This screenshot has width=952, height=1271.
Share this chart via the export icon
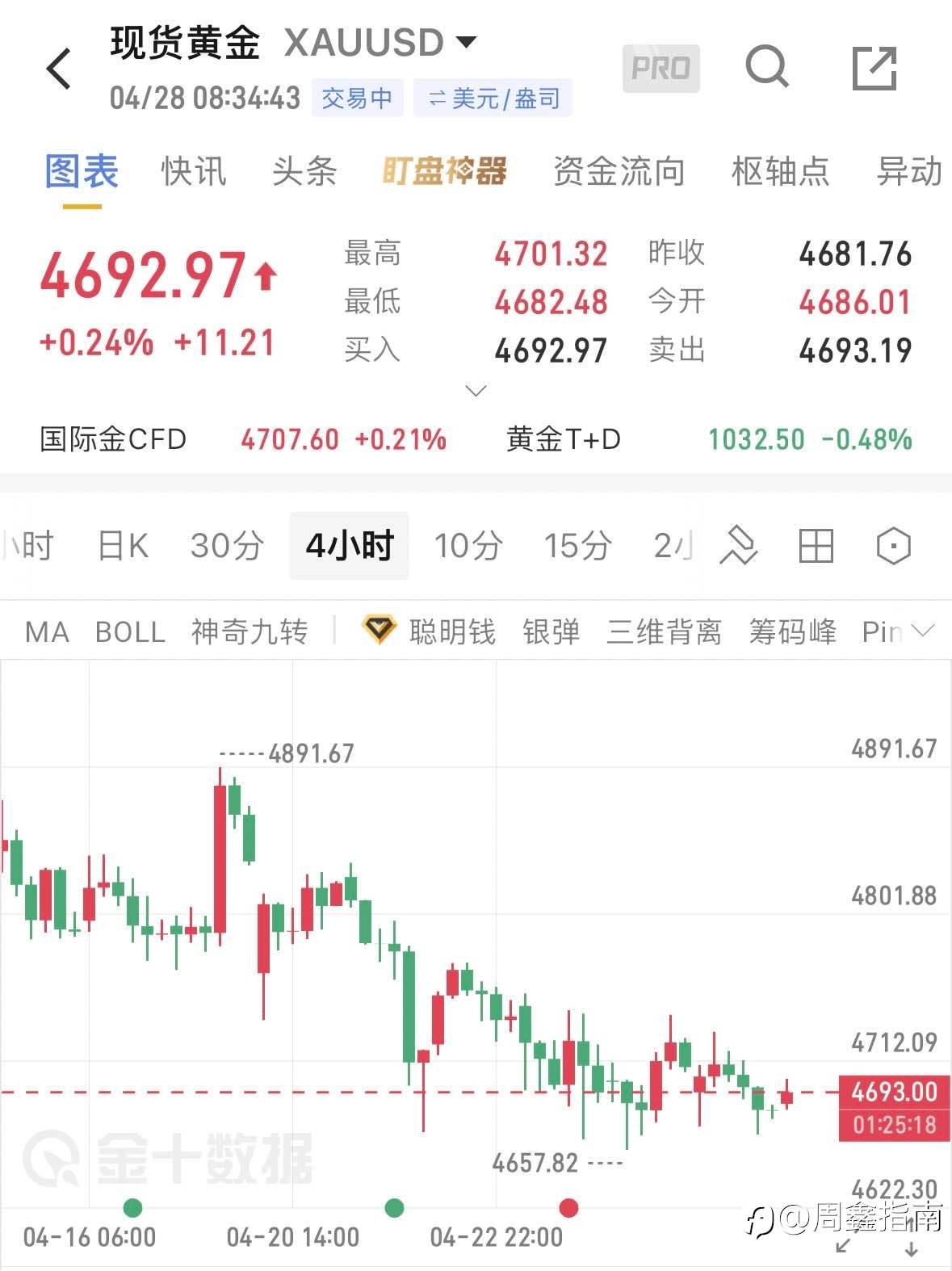[875, 68]
